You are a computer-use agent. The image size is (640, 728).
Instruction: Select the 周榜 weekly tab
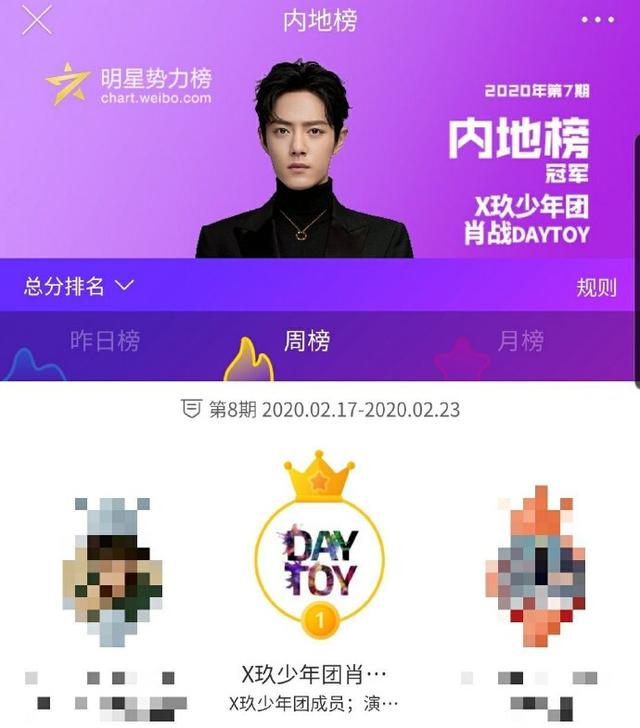point(307,341)
